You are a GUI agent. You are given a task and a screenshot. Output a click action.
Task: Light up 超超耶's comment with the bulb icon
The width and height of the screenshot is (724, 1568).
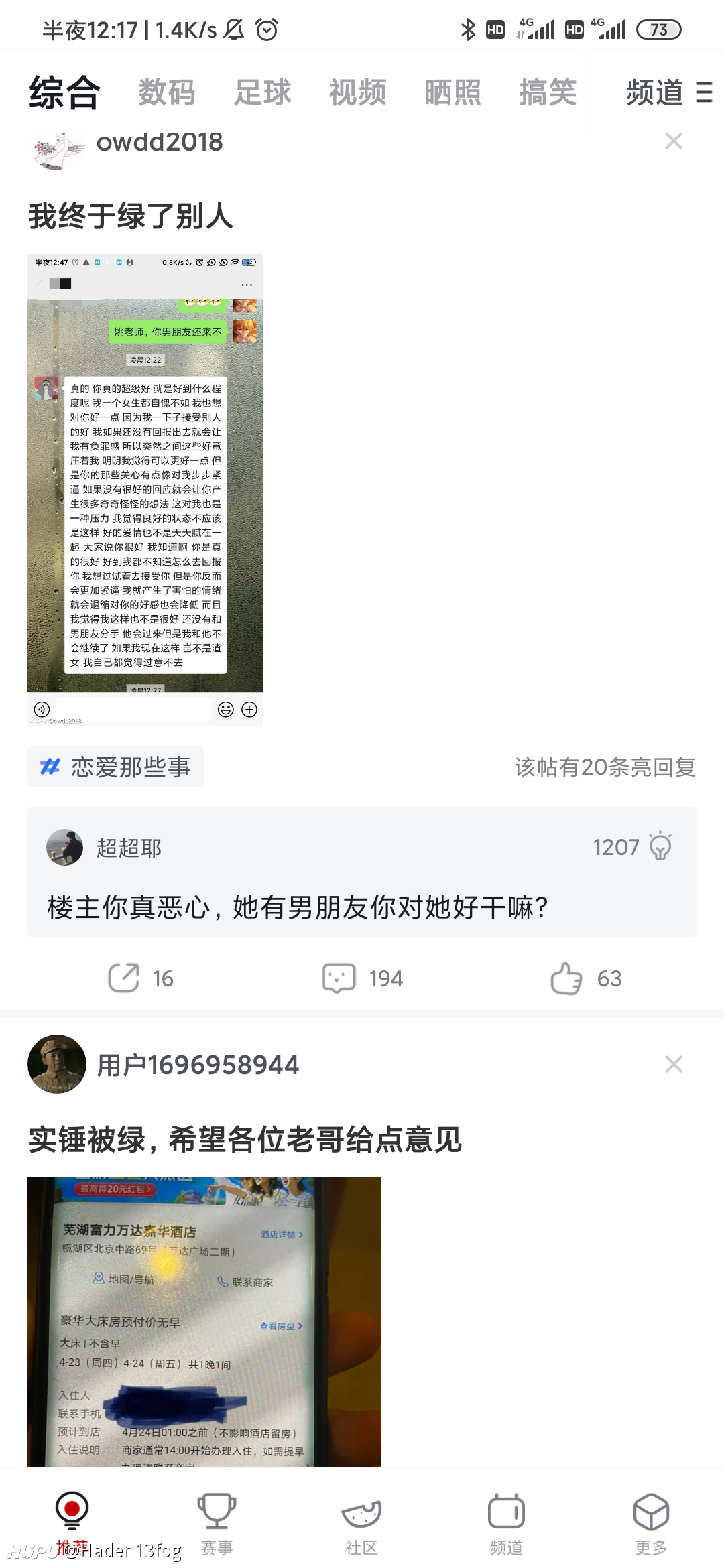click(x=660, y=846)
